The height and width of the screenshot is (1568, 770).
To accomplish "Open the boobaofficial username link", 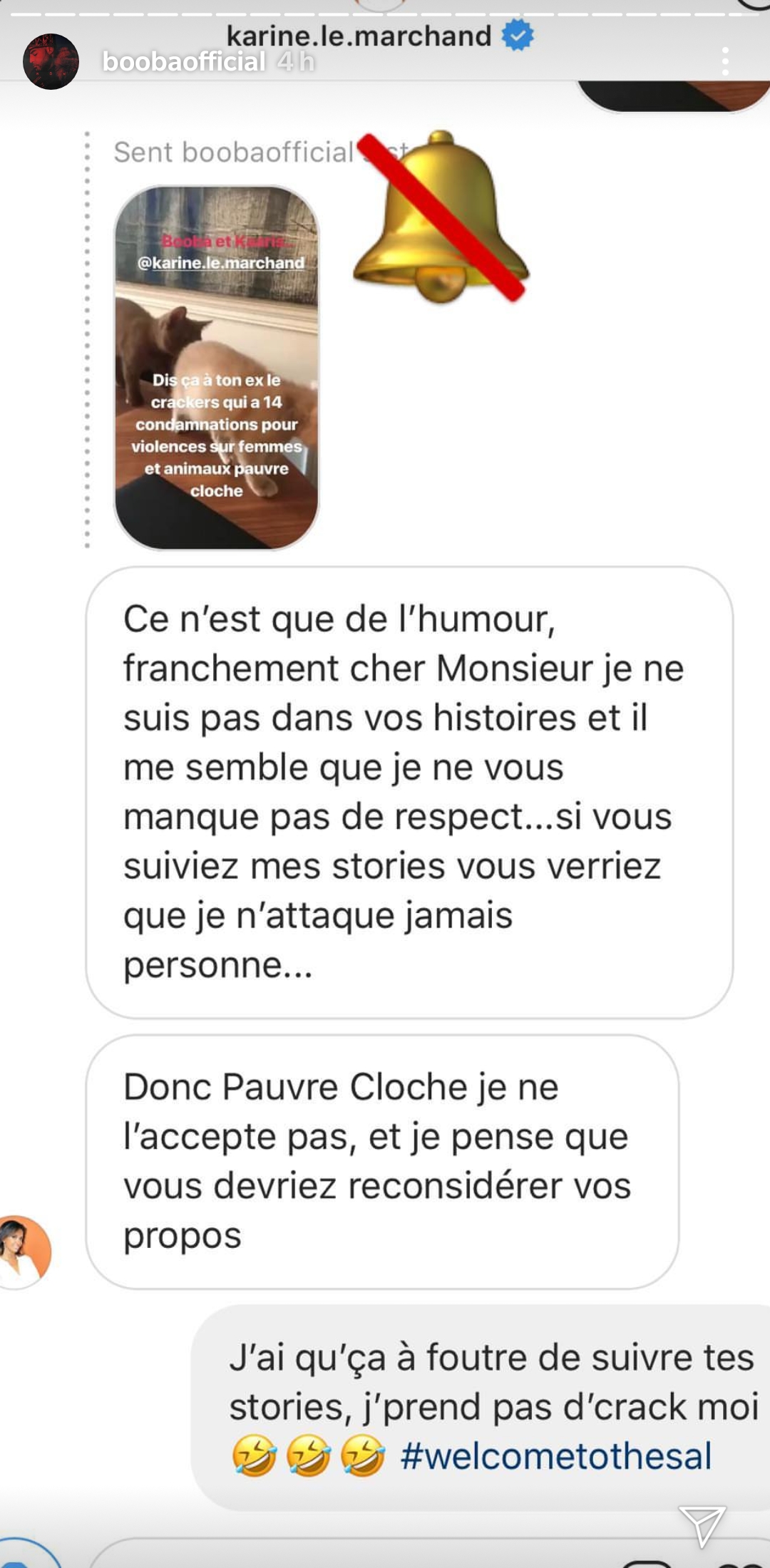I will click(x=183, y=62).
